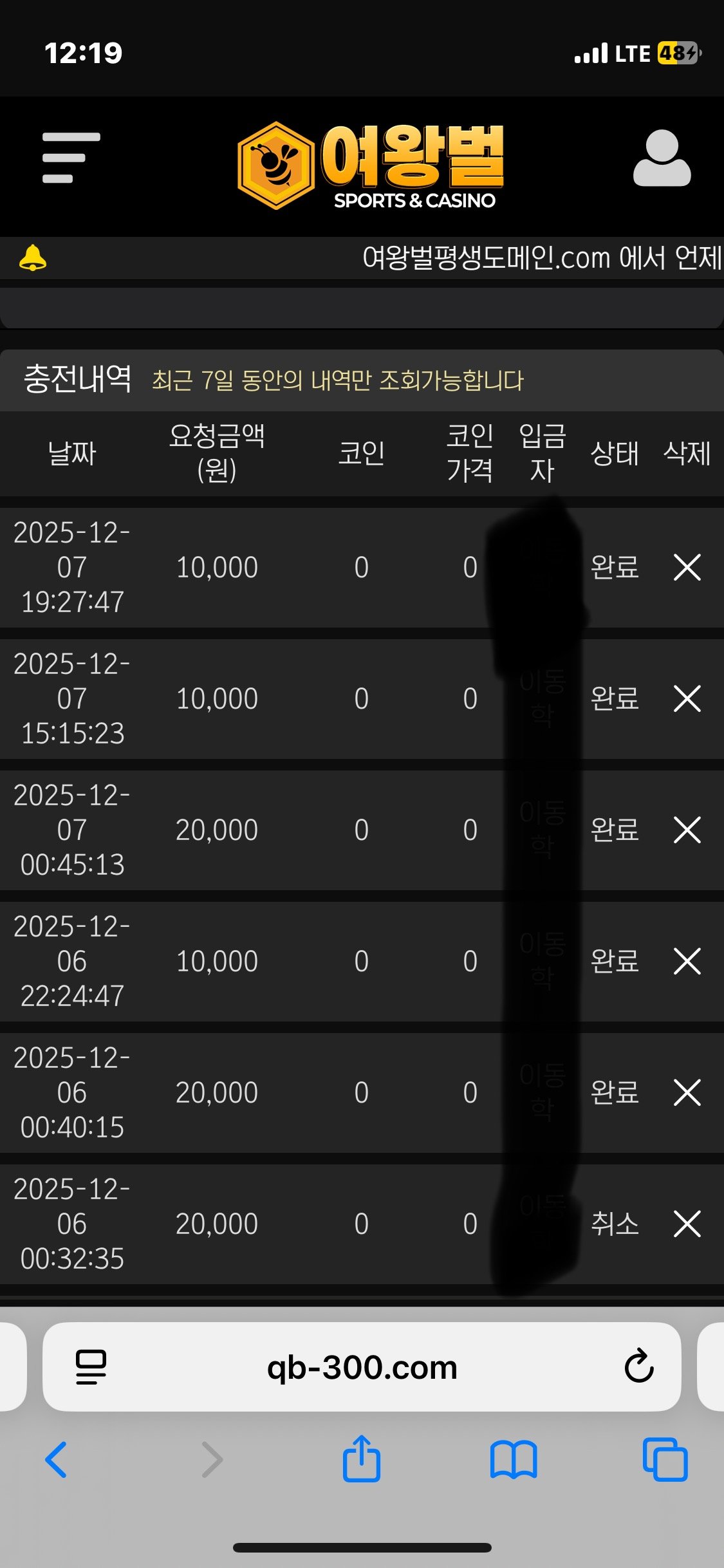Delete the cancelled 2025-12-06 00:32:35 record
This screenshot has width=724, height=1568.
[x=687, y=1224]
